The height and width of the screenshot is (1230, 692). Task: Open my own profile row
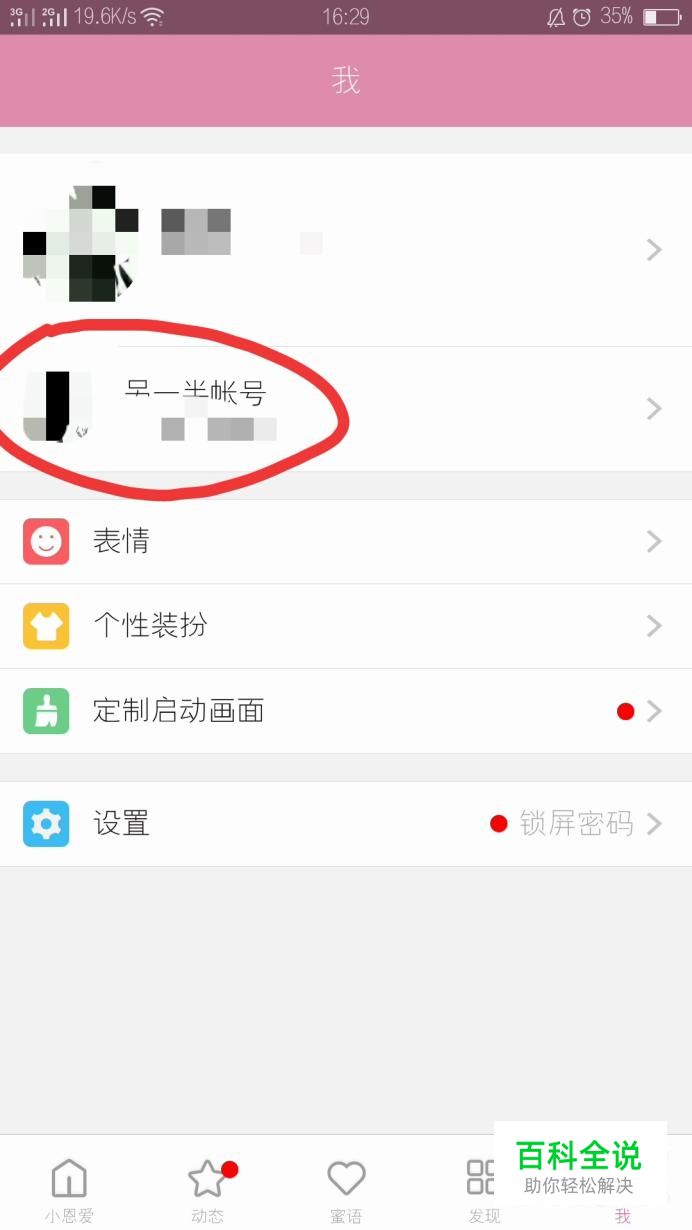345,249
